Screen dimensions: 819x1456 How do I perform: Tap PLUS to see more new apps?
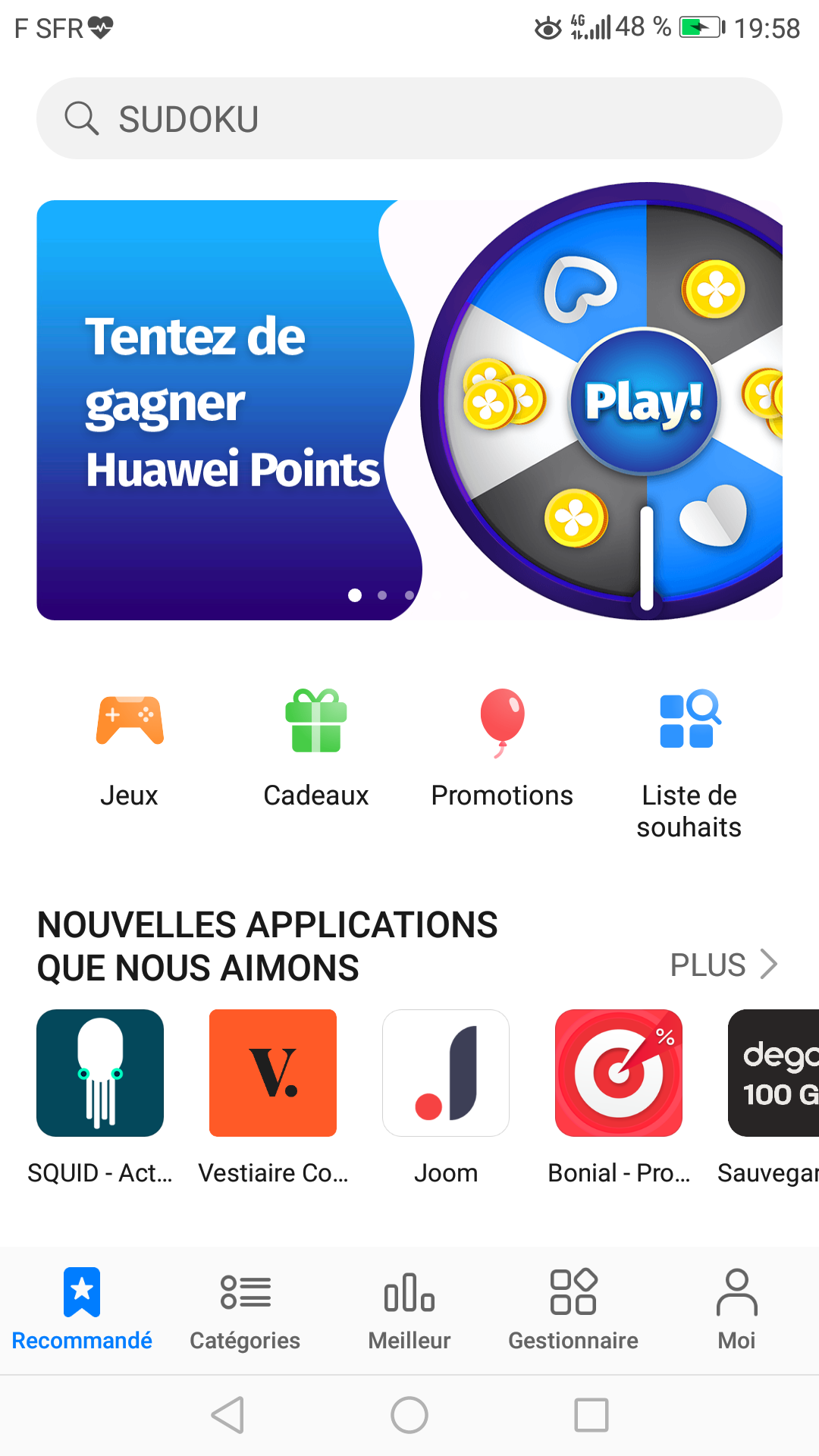[x=724, y=965]
